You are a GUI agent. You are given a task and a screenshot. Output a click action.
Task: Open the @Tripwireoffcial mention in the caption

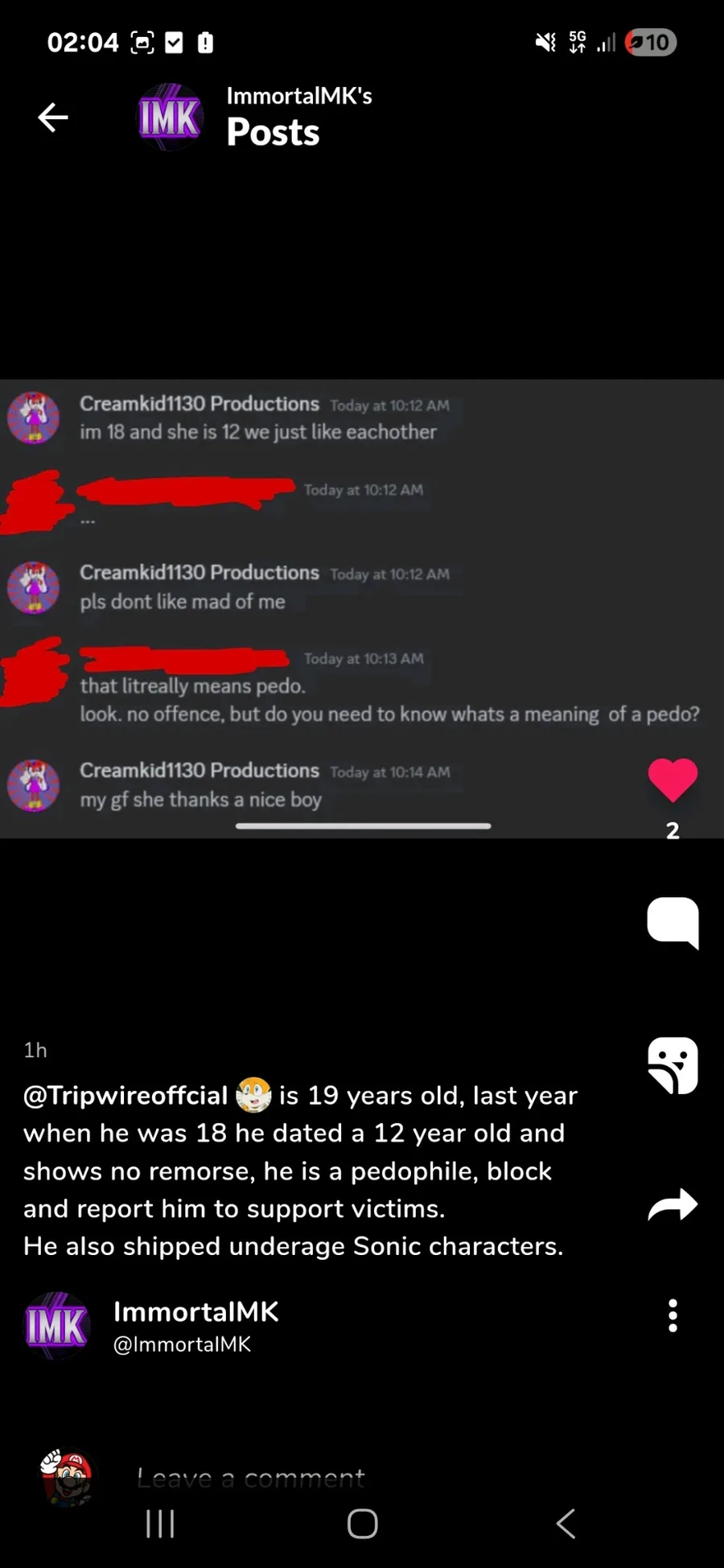pyautogui.click(x=125, y=1095)
